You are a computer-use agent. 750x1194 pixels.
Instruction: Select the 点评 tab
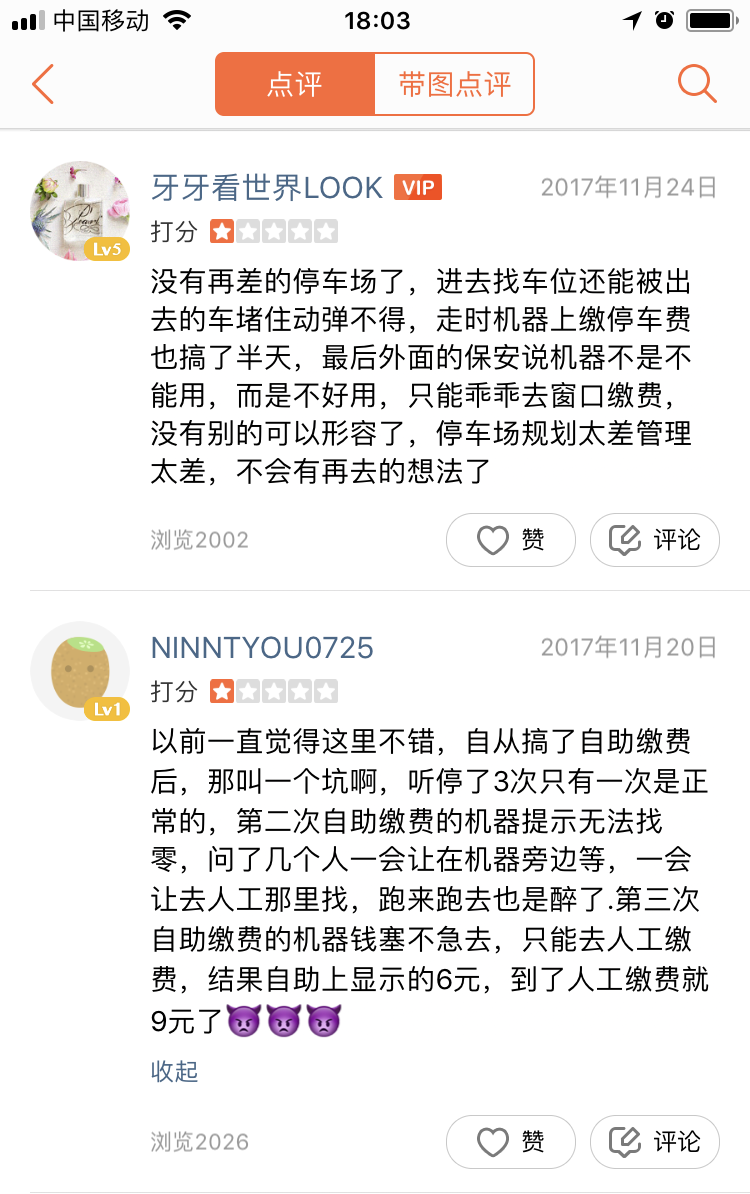tap(295, 84)
